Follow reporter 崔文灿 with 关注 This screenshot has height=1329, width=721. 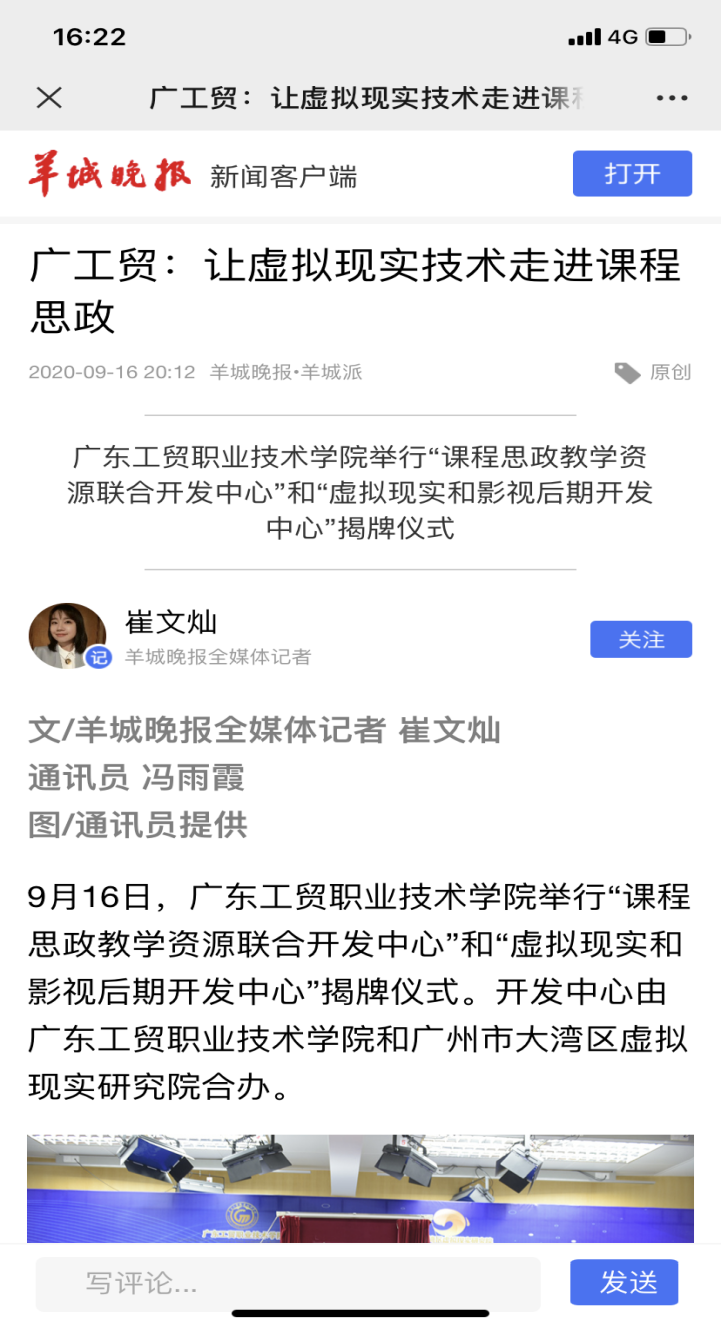tap(641, 639)
